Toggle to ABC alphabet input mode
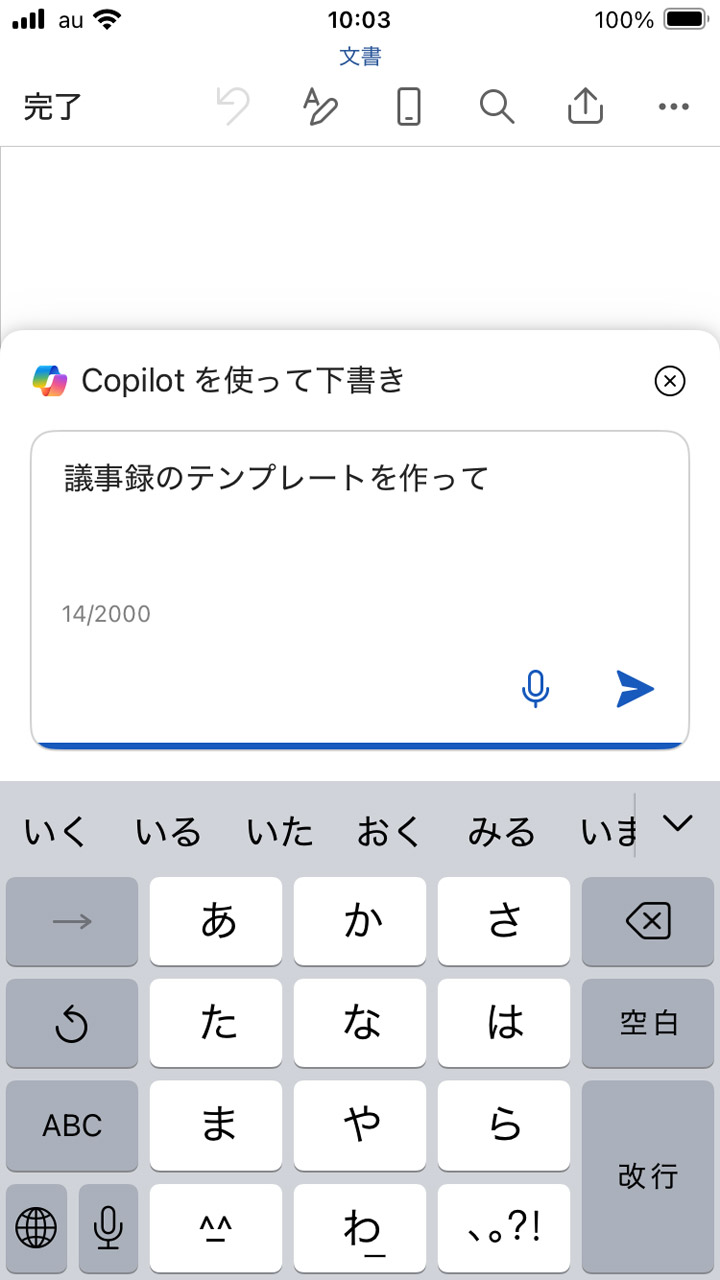Image resolution: width=720 pixels, height=1280 pixels. (x=71, y=1125)
